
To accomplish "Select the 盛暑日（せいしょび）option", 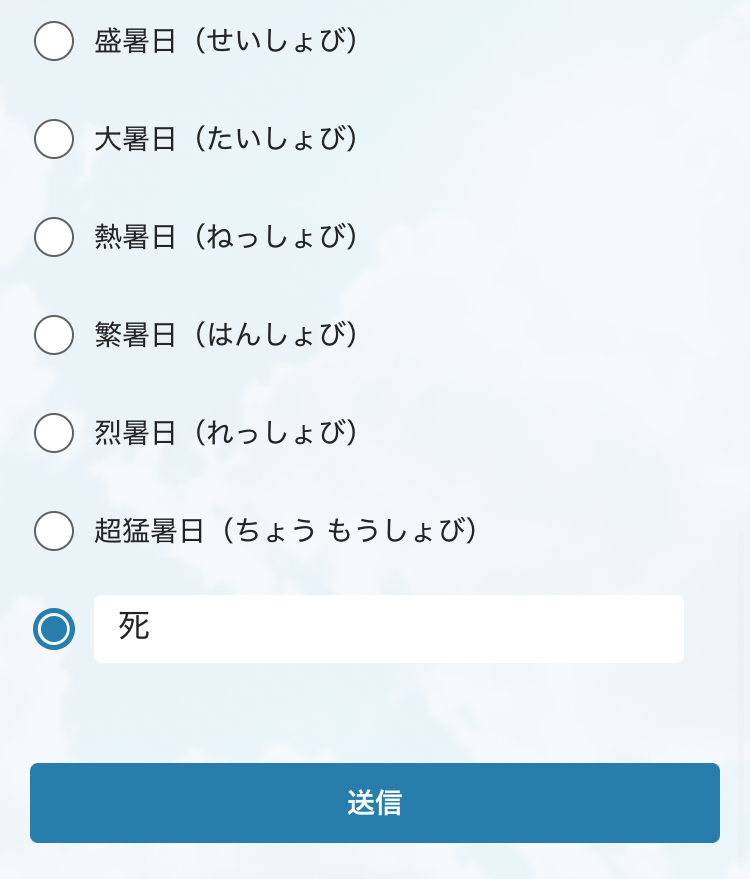I will (x=54, y=41).
